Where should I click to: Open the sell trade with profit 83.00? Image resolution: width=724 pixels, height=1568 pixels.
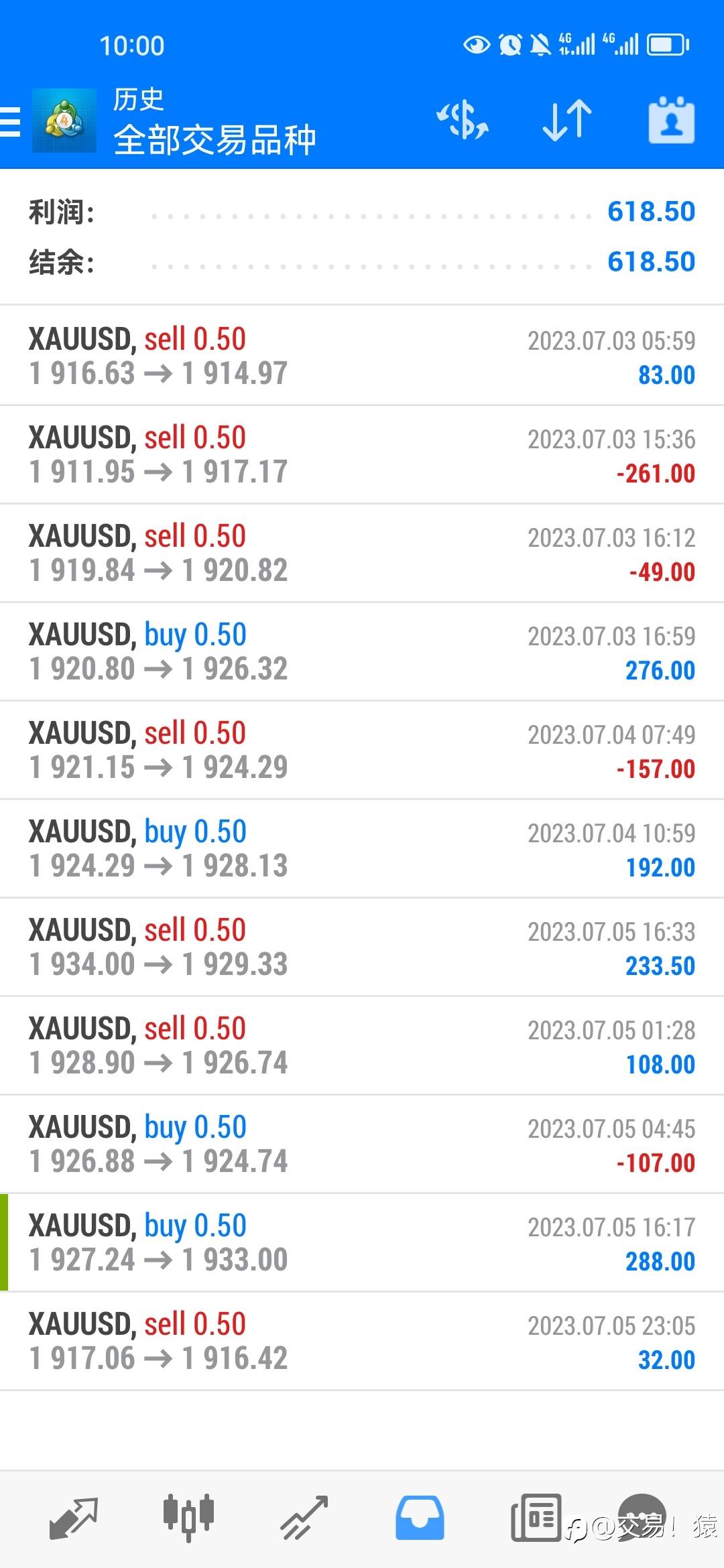362,356
